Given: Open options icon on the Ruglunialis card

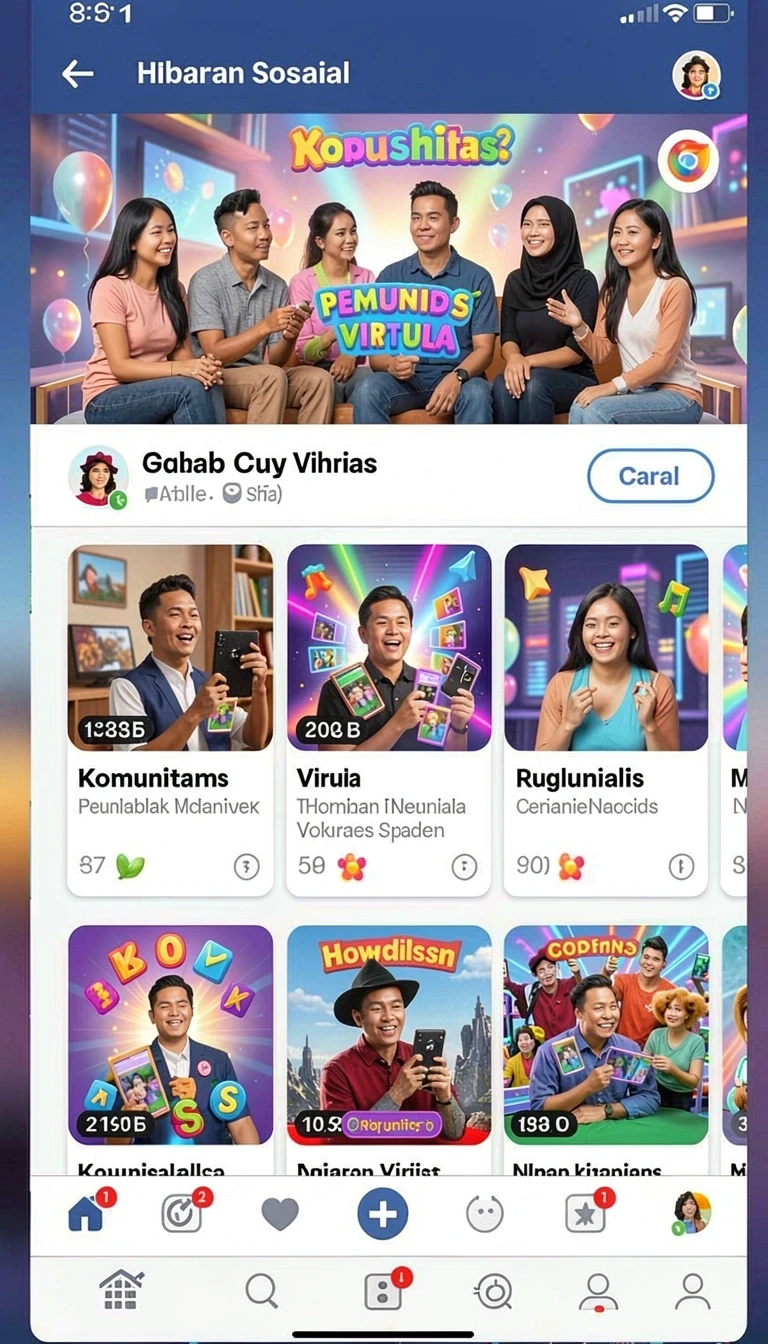Looking at the screenshot, I should coord(681,867).
